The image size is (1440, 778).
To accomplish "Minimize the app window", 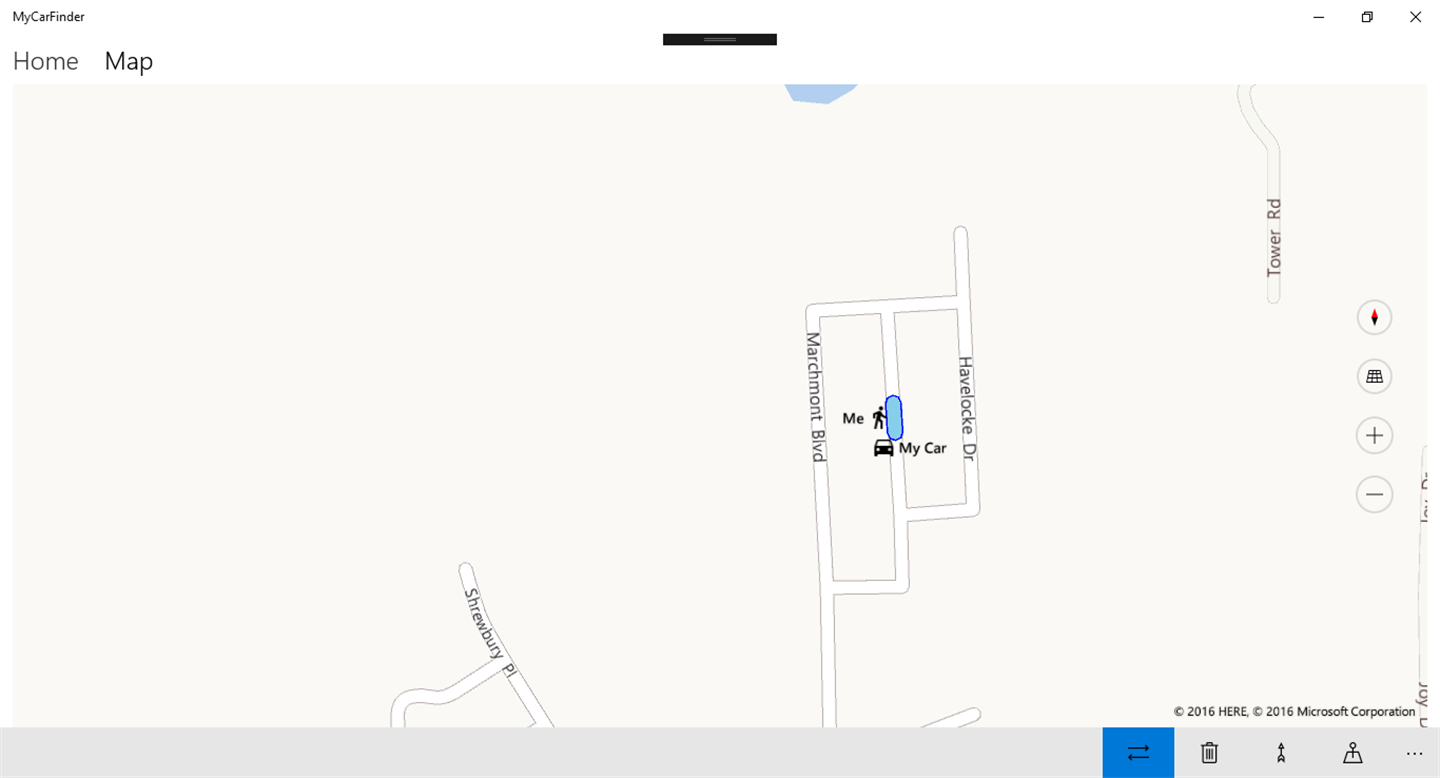I will point(1320,17).
